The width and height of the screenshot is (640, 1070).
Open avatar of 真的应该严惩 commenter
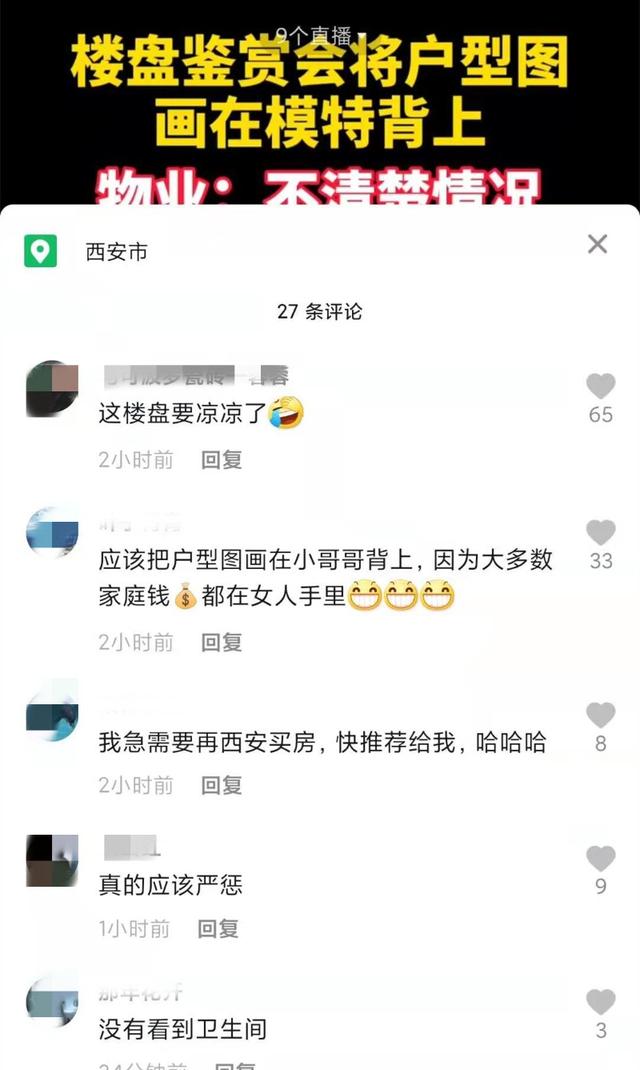click(x=52, y=859)
